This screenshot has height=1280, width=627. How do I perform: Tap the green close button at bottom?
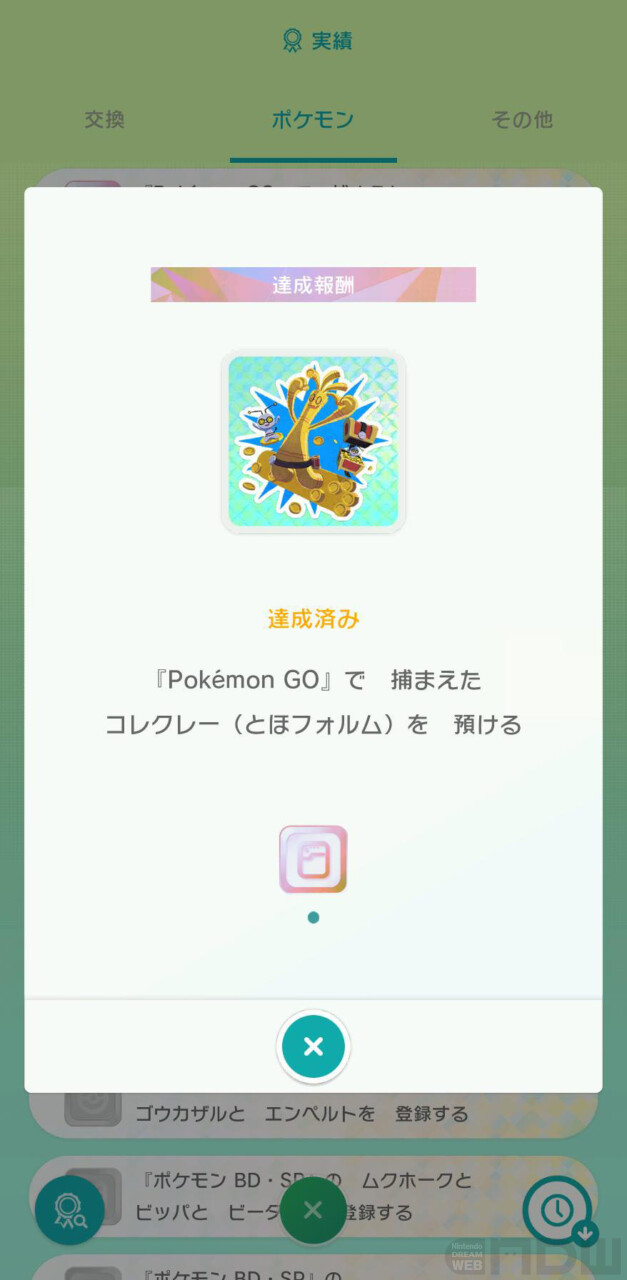[313, 1211]
